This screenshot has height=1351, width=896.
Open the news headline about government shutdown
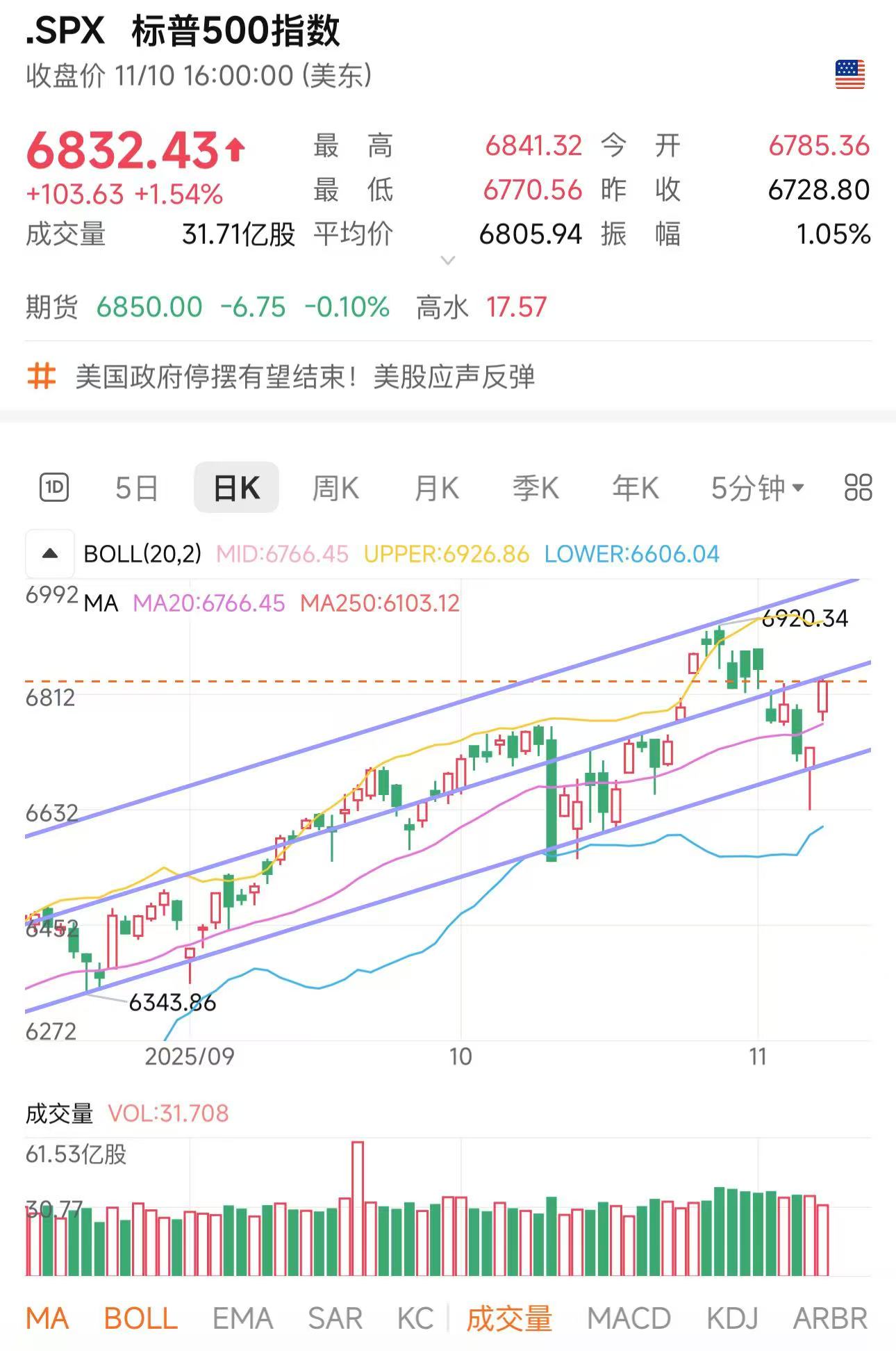pyautogui.click(x=304, y=377)
